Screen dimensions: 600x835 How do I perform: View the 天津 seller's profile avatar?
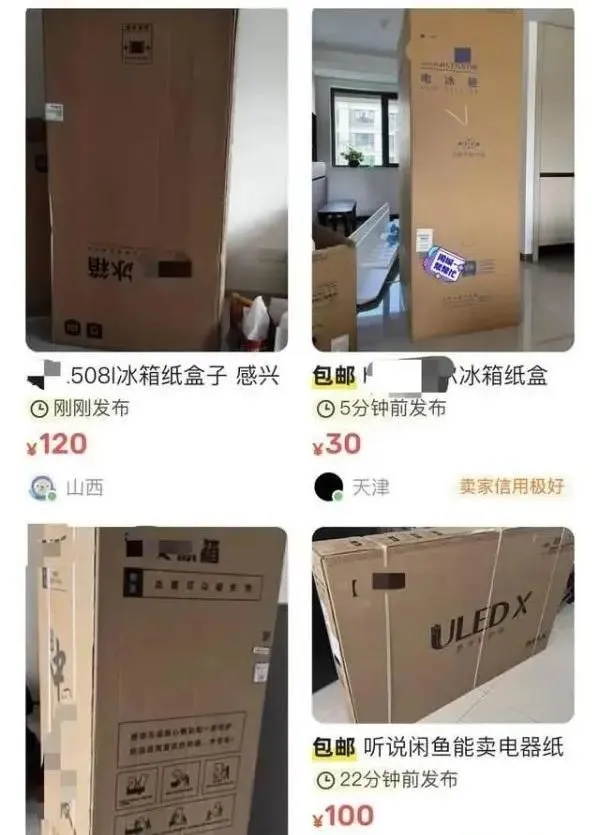328,488
